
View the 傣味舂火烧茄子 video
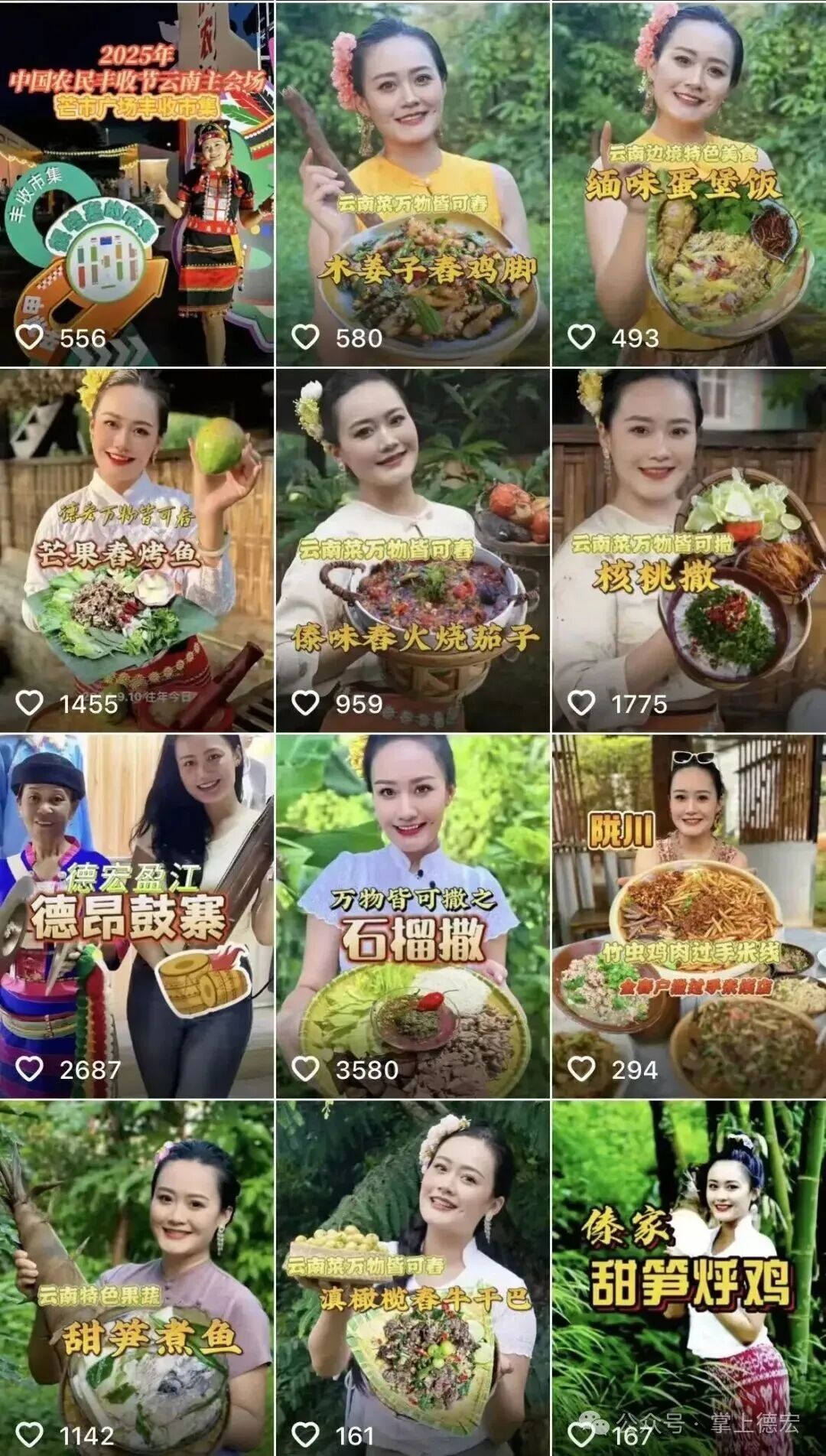[x=412, y=549]
